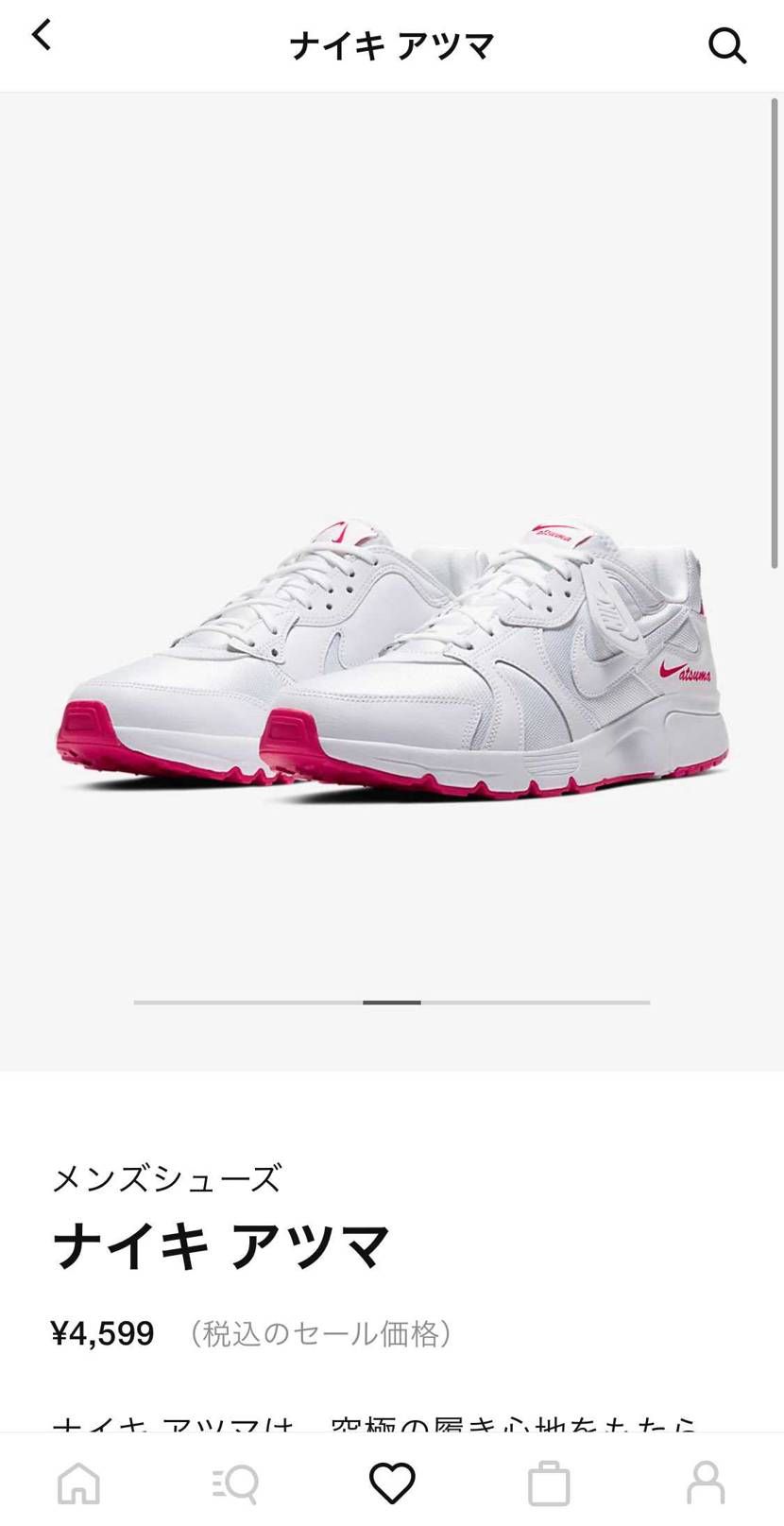This screenshot has height=1526, width=784.
Task: Switch to the Shop search tab
Action: click(235, 1483)
